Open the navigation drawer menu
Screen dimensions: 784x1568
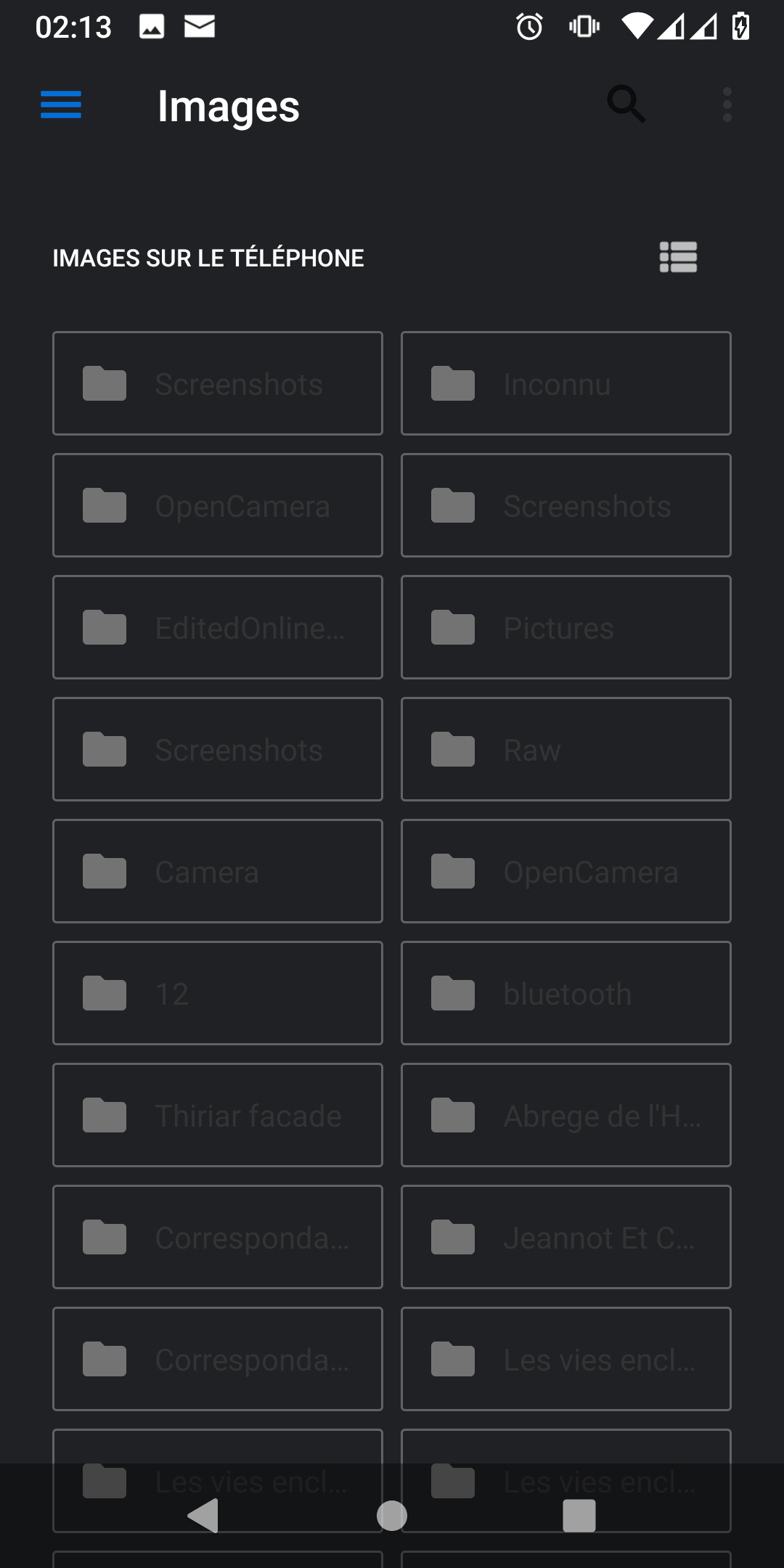point(61,105)
